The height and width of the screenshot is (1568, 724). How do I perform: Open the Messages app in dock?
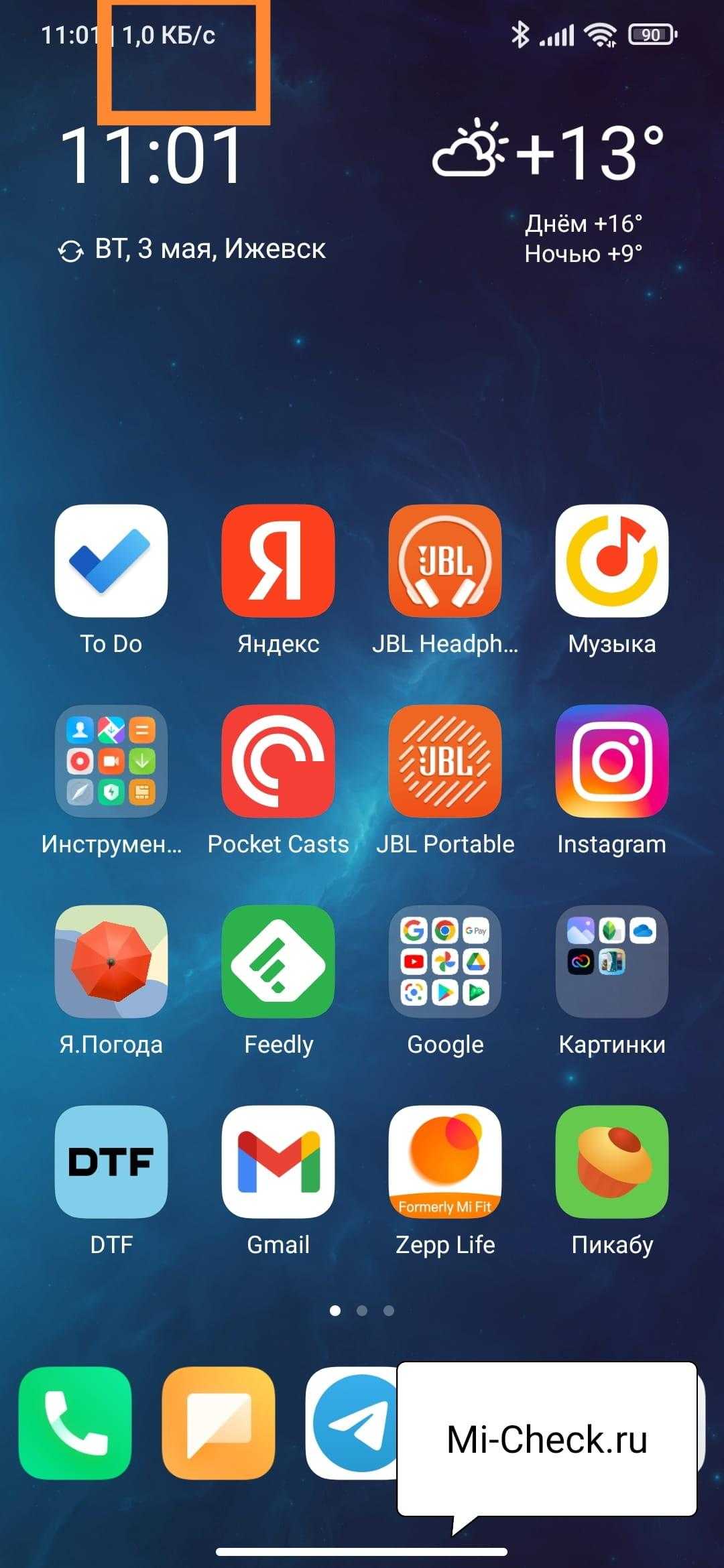point(219,1422)
